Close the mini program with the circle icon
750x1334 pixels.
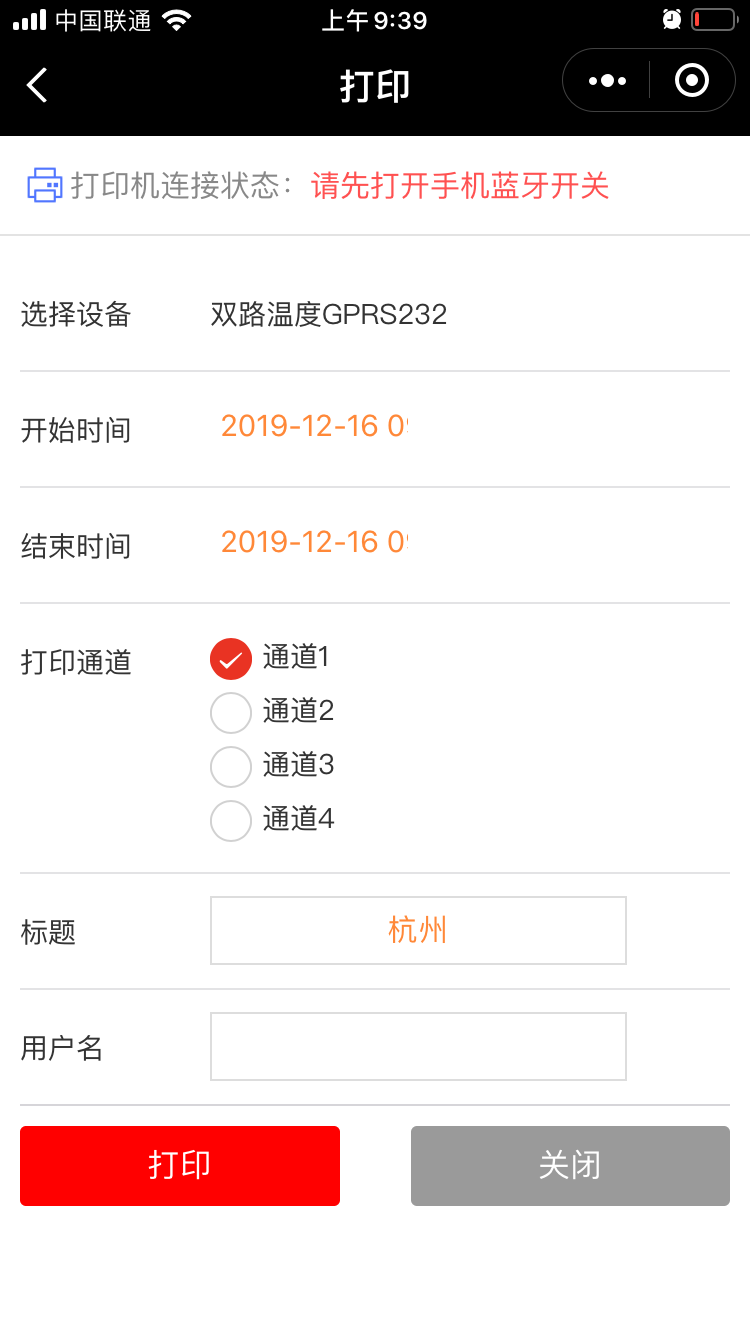[x=692, y=80]
